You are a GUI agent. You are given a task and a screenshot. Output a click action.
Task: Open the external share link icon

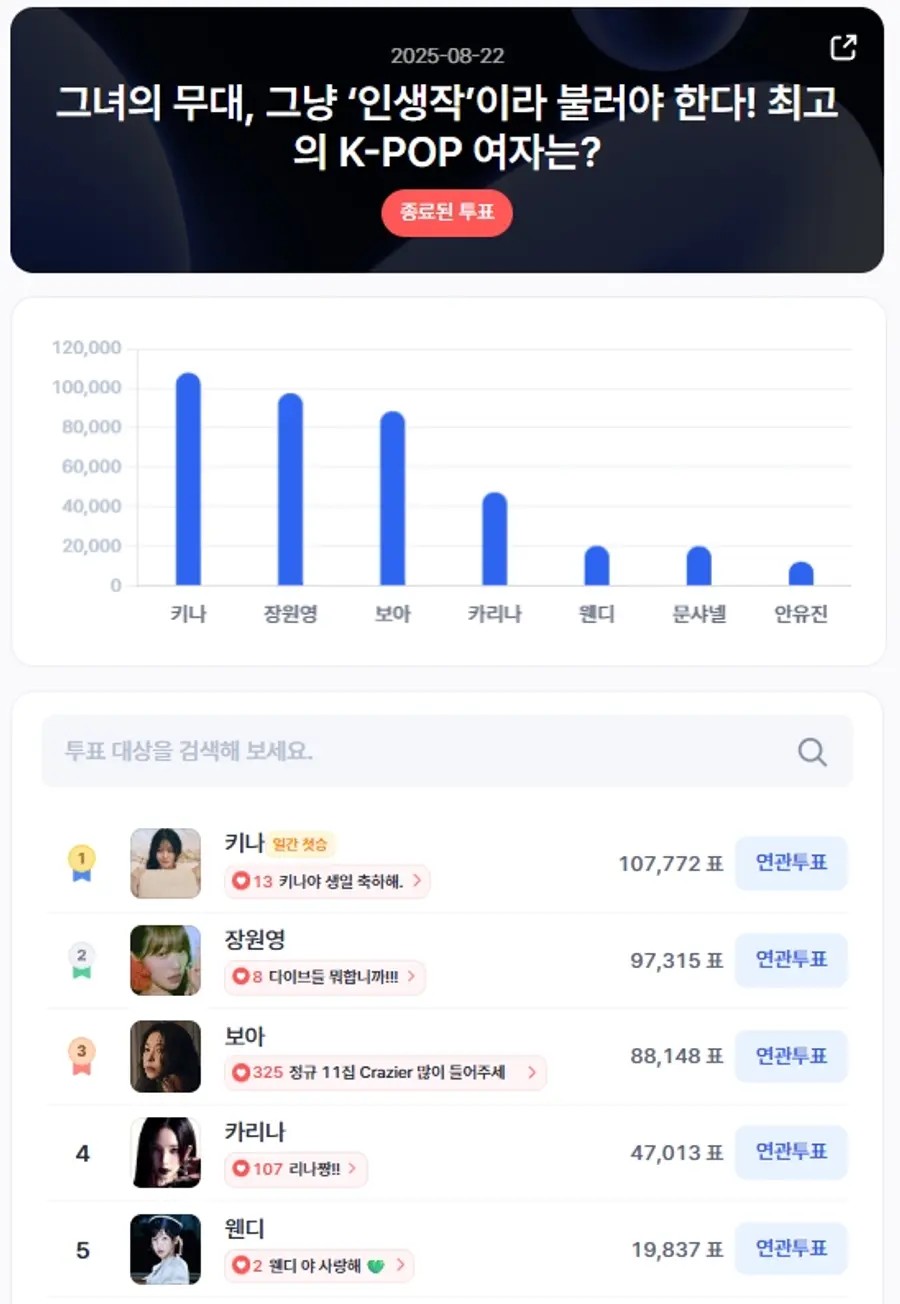click(845, 46)
